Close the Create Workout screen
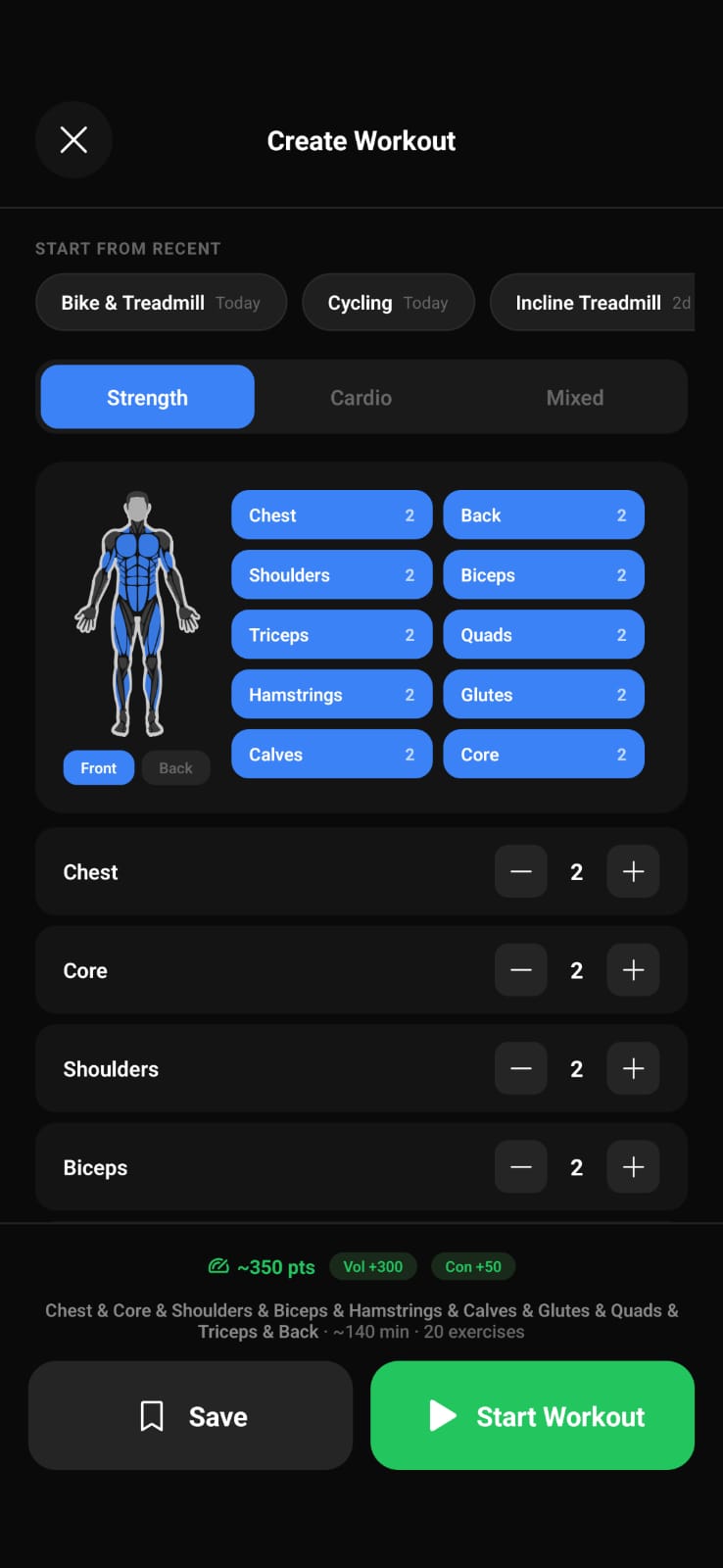Image resolution: width=723 pixels, height=1568 pixels. (73, 139)
